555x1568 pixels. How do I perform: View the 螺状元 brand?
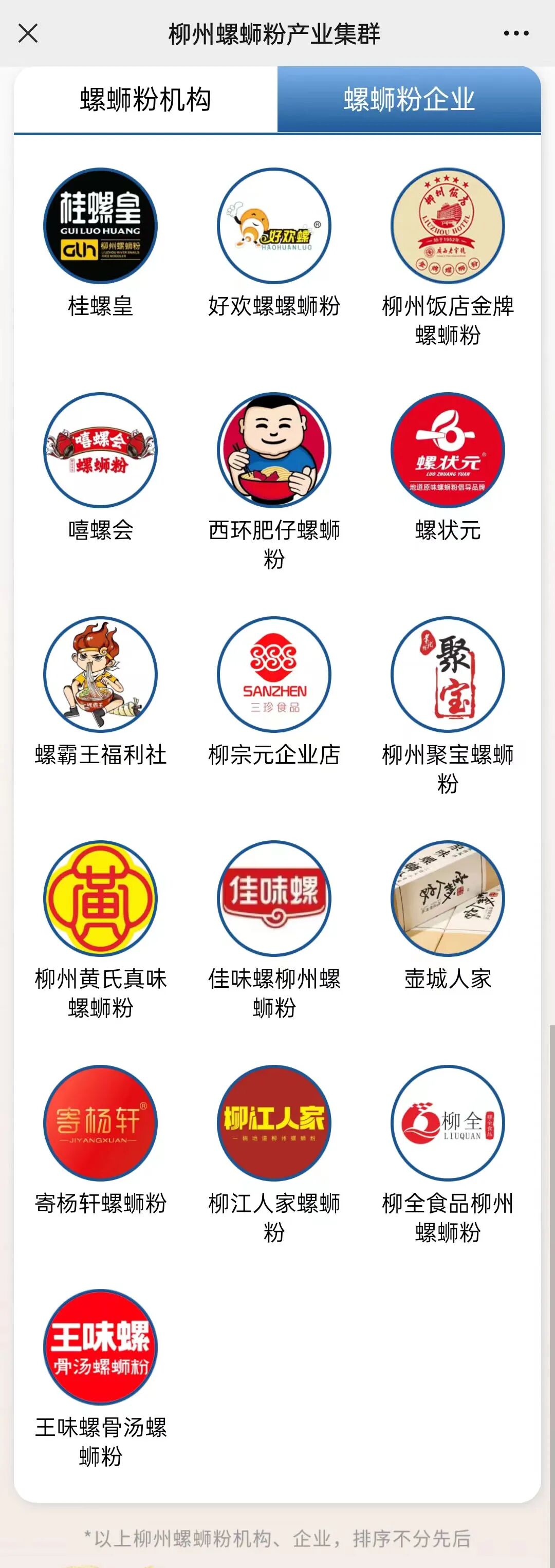tap(447, 450)
